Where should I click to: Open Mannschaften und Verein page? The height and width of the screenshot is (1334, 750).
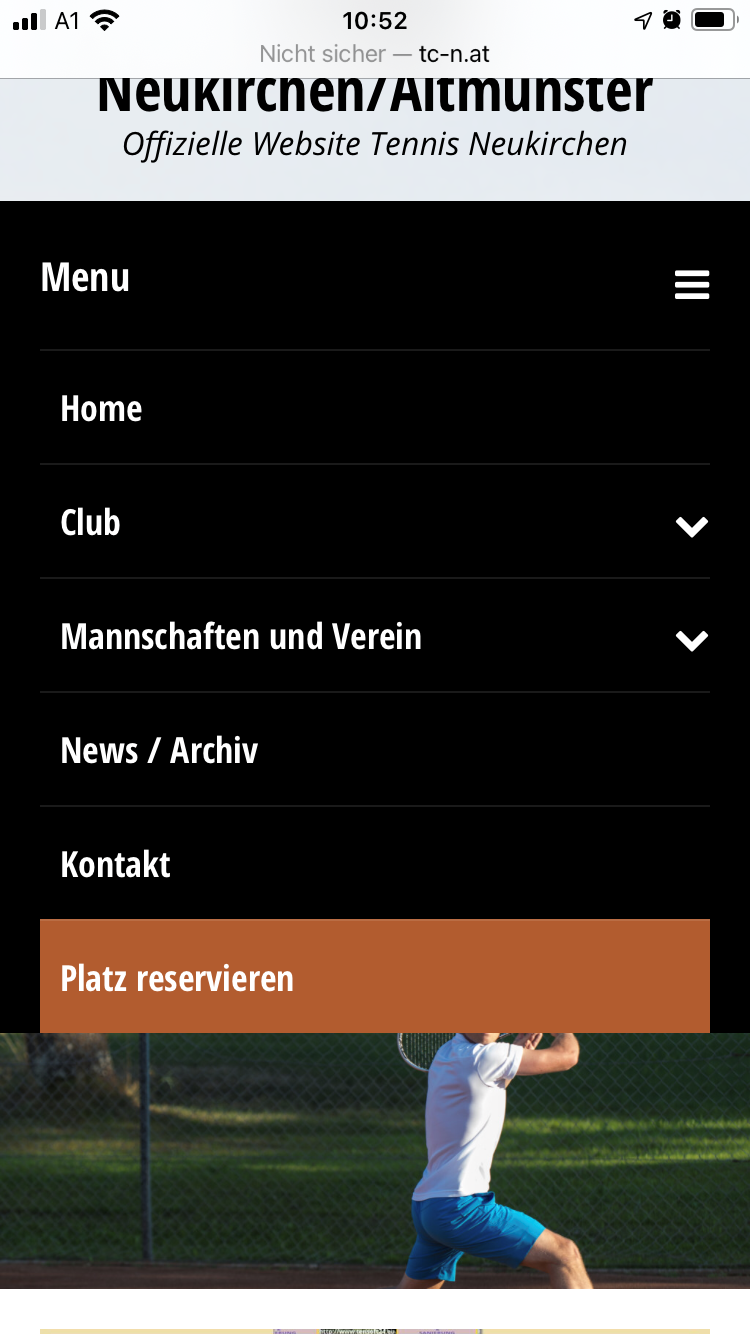[241, 636]
